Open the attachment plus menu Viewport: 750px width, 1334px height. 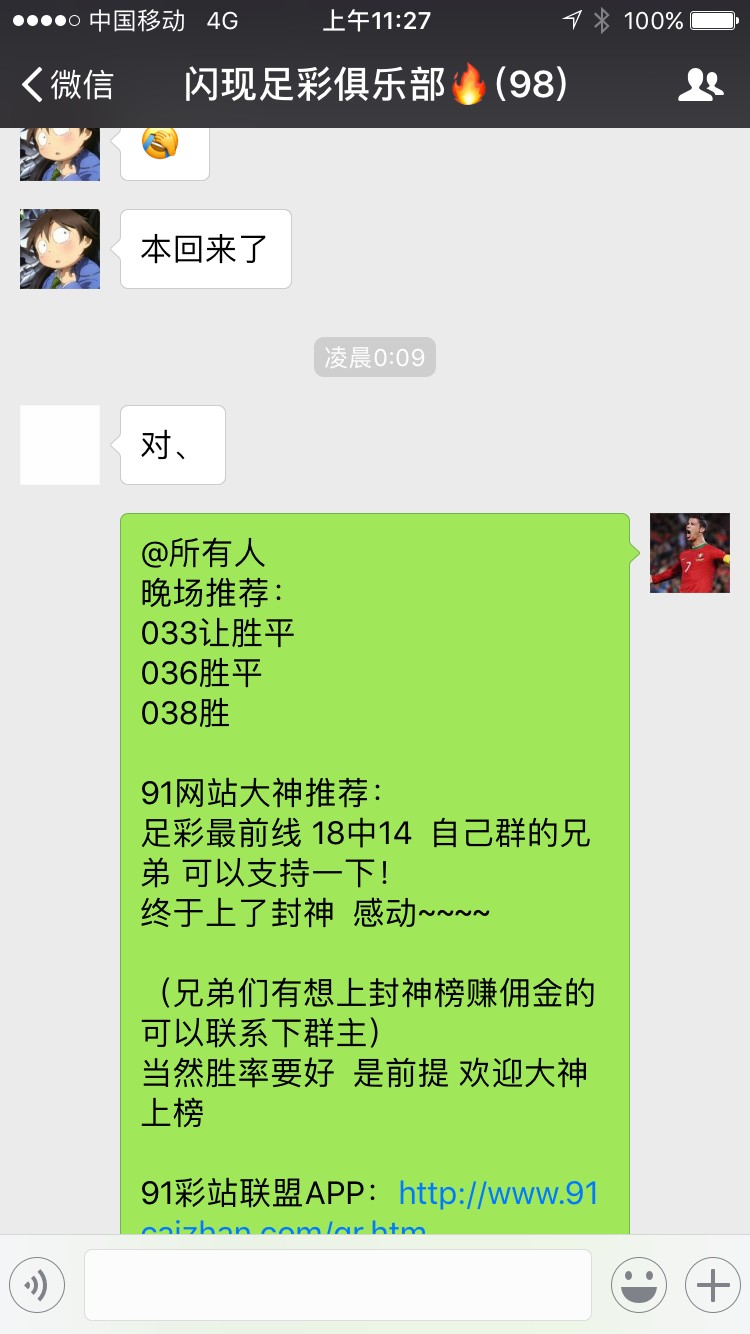(712, 1284)
